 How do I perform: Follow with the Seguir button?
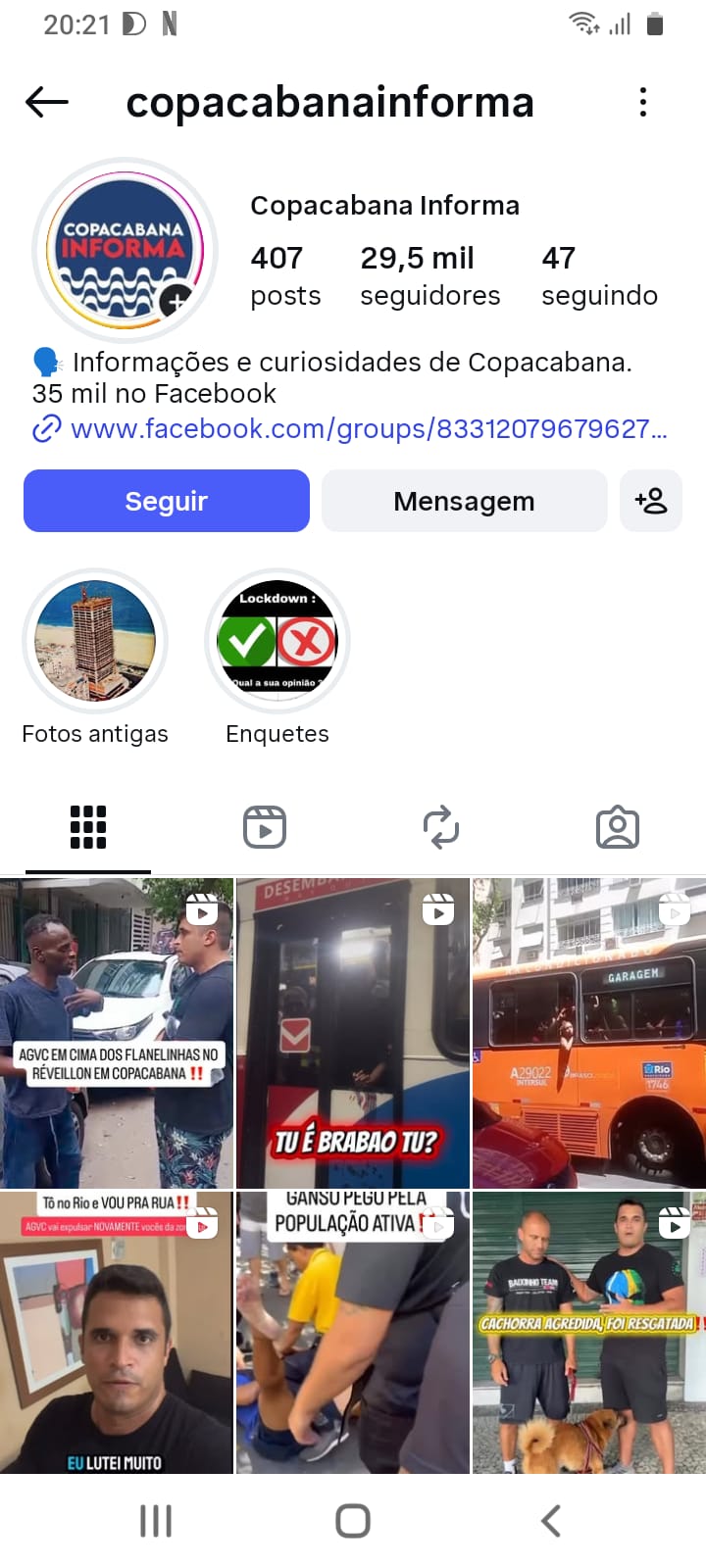pos(167,501)
